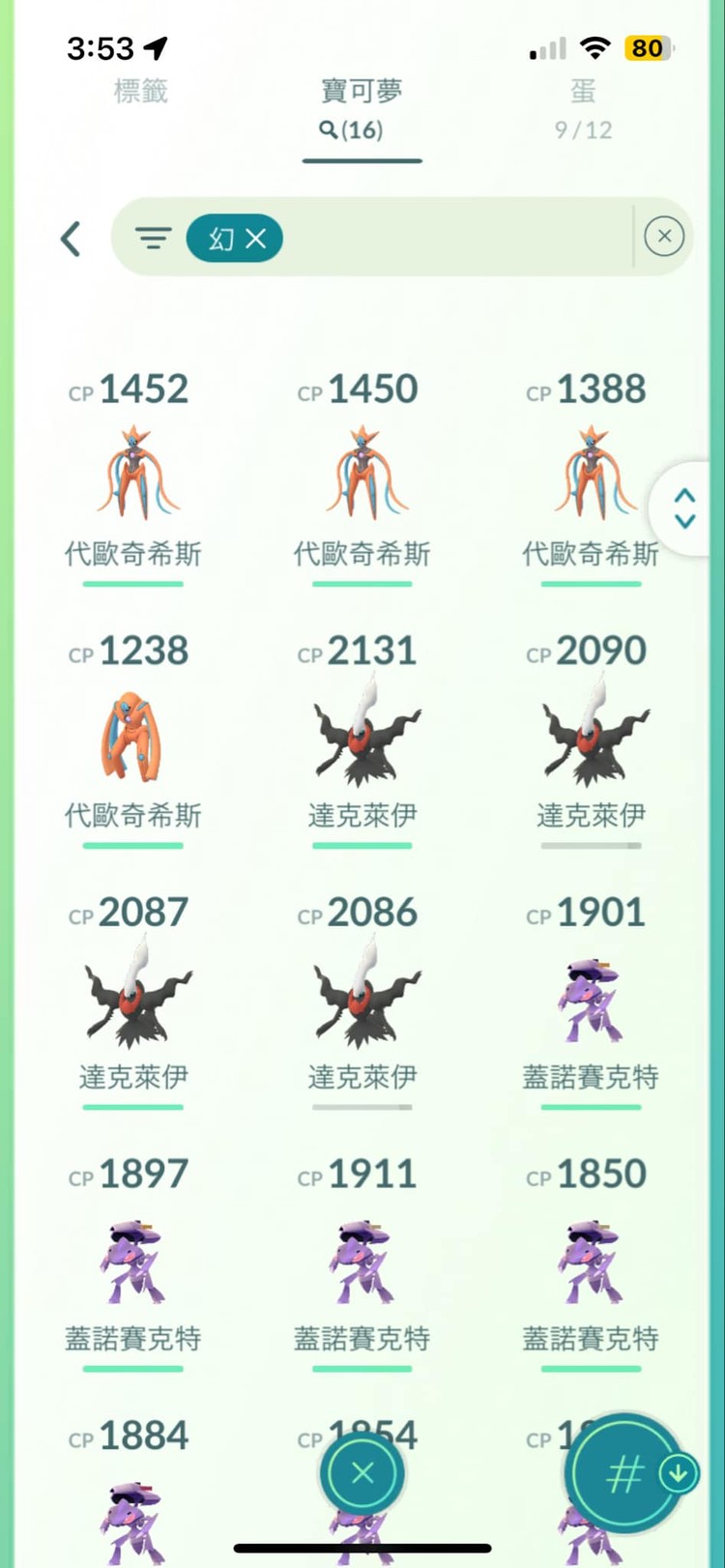
Task: Close the Pokémon list with round X
Action: [362, 1473]
